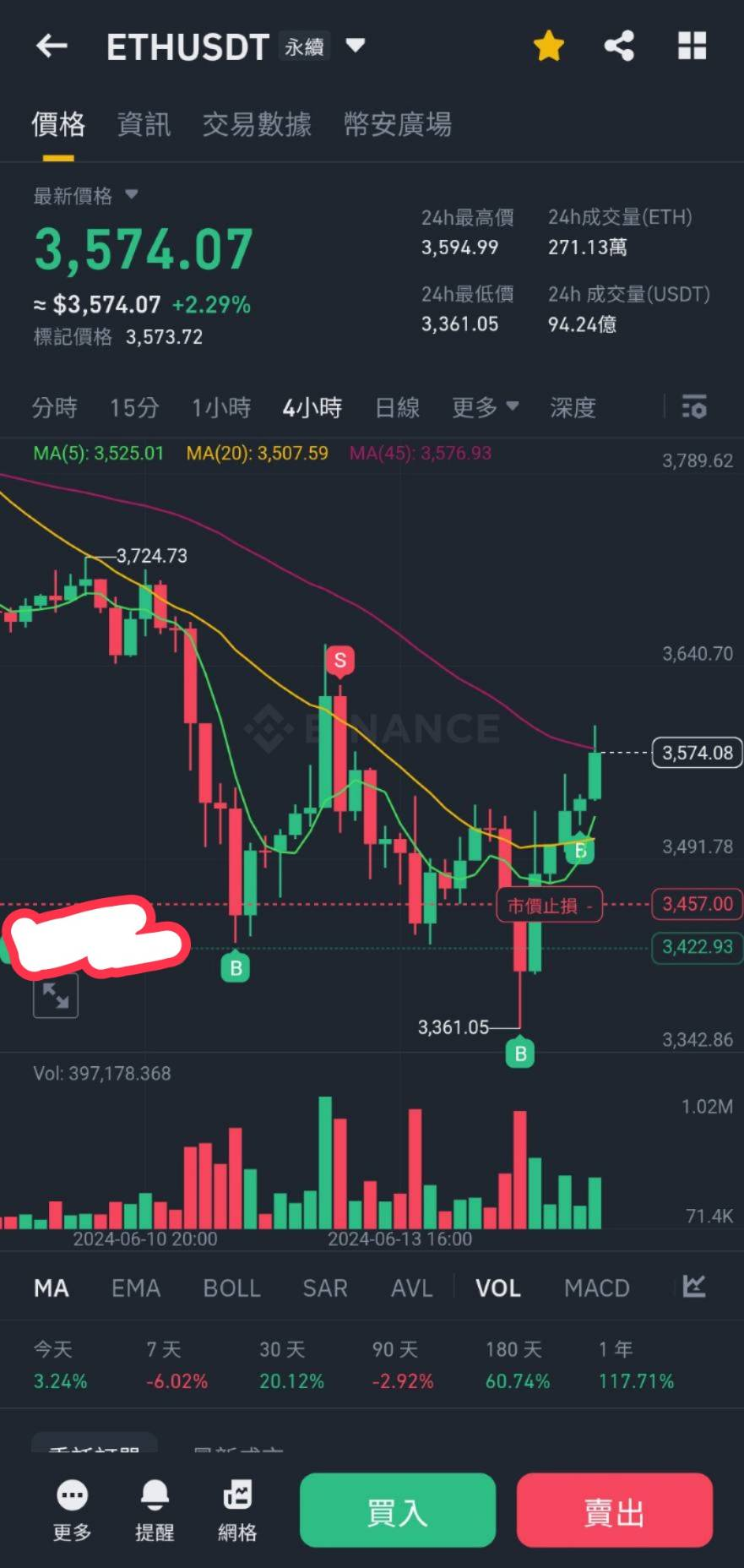Select the 1小時 chart interval
744x1568 pixels.
click(221, 408)
